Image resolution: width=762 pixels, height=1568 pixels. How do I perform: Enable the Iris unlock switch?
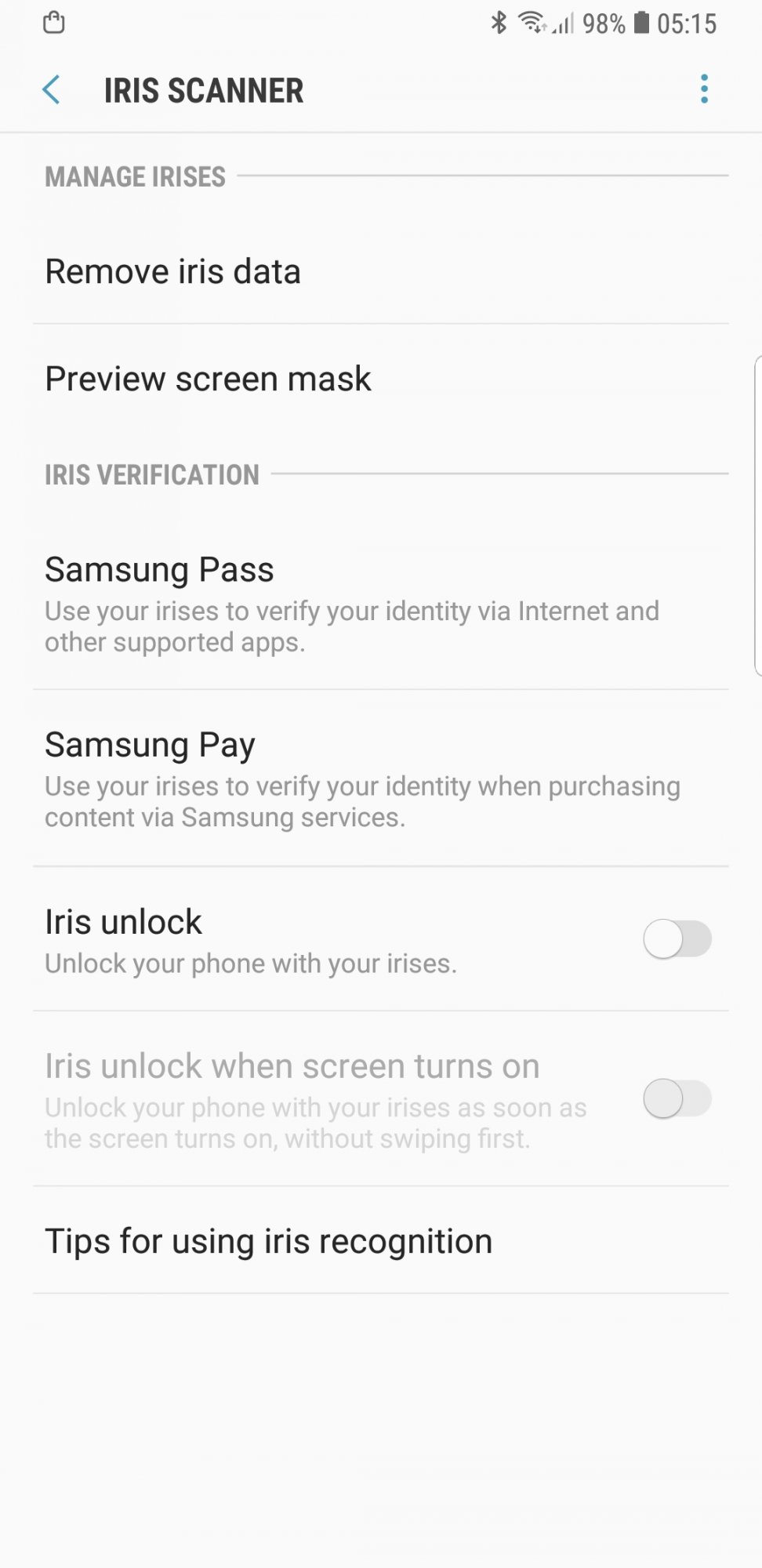(x=677, y=939)
